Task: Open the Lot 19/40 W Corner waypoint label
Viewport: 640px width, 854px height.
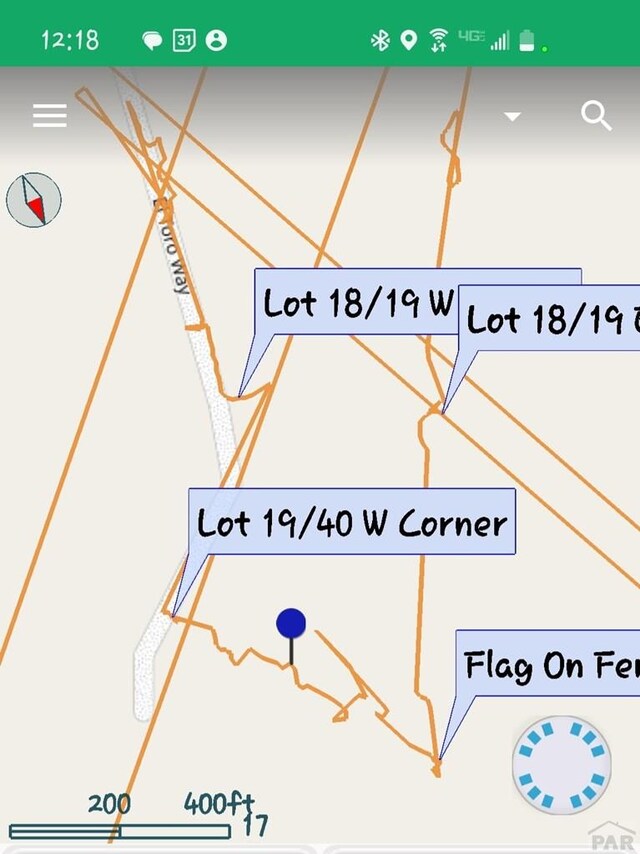Action: tap(352, 522)
